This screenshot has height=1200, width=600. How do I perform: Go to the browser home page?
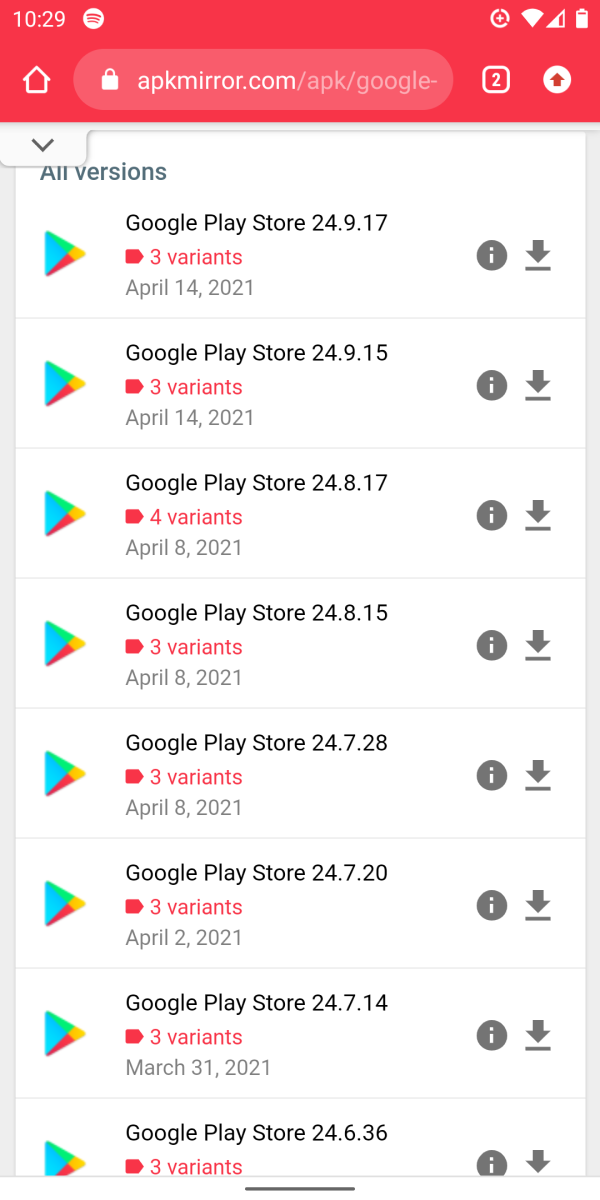[x=37, y=80]
